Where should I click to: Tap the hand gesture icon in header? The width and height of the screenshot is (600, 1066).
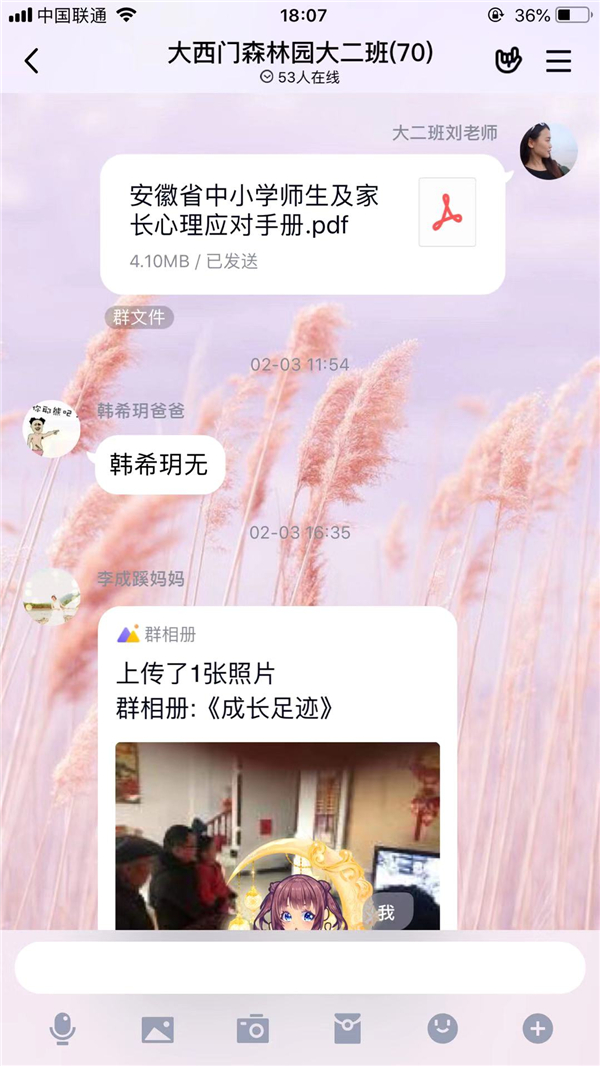click(x=508, y=61)
